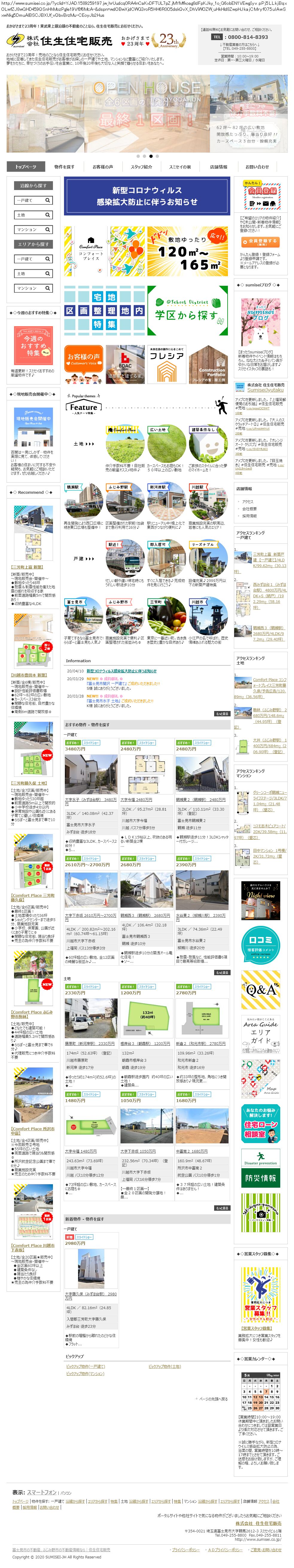294x1568 pixels.
Task: Open the スタッフ紹介 tab
Action: pyautogui.click(x=141, y=166)
